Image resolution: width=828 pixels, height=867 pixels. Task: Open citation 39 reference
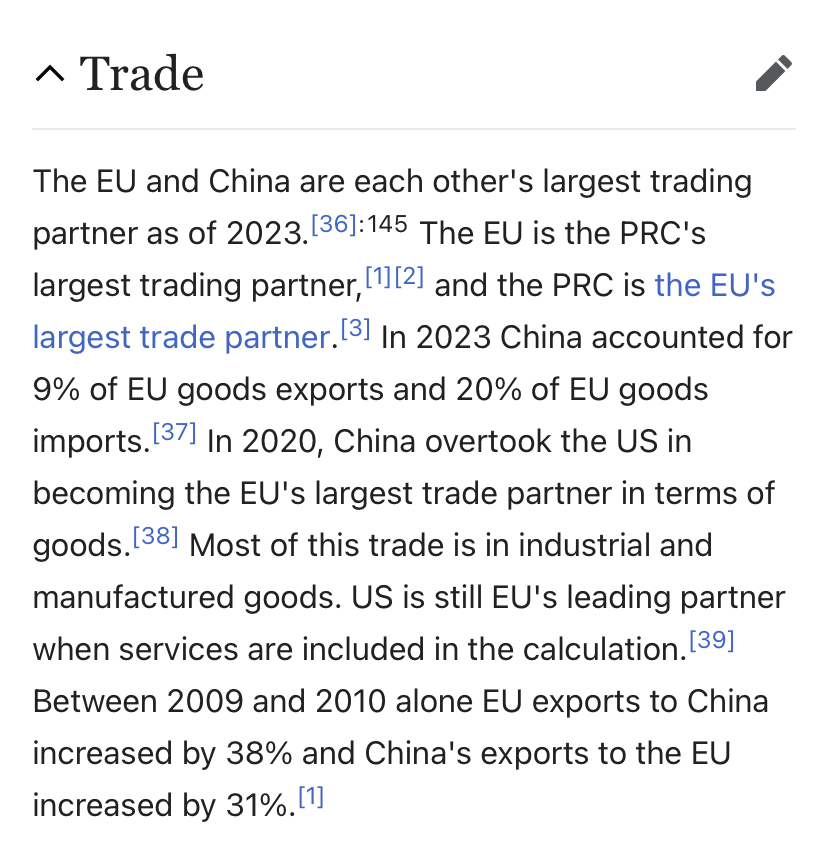(x=712, y=640)
